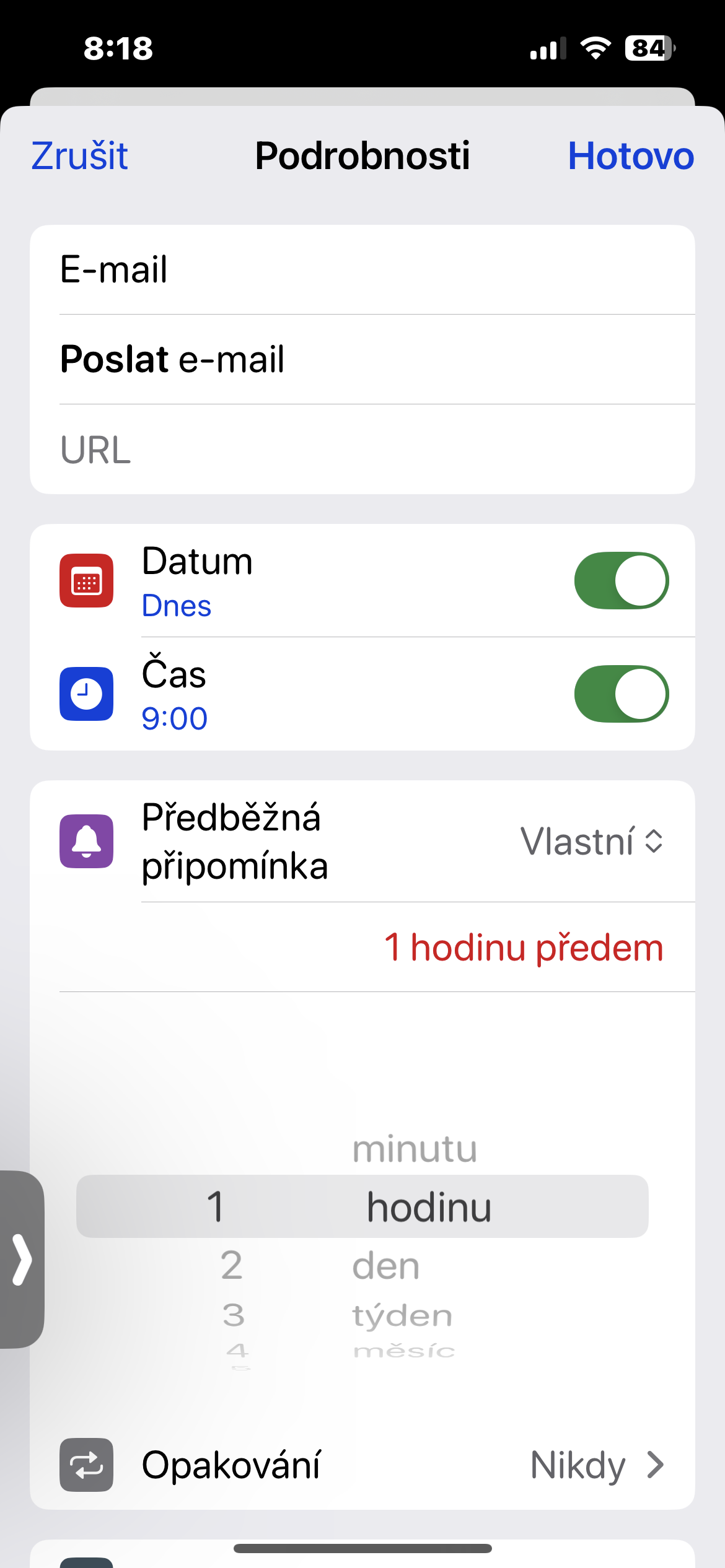Screen dimensions: 725x1568
Task: Open the time picker showing 9:00
Action: pos(175,719)
